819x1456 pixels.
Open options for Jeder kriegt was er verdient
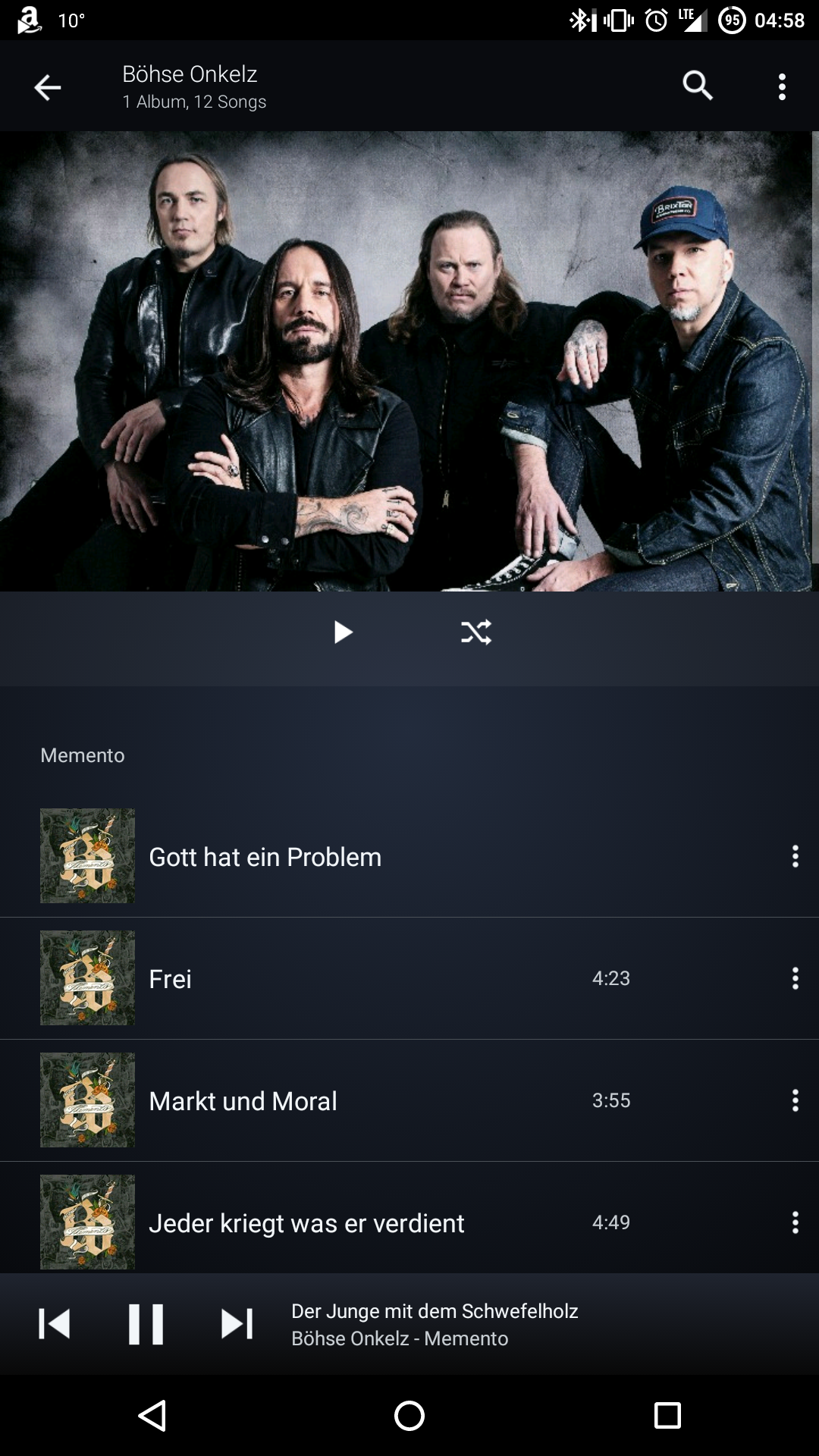coord(795,1223)
